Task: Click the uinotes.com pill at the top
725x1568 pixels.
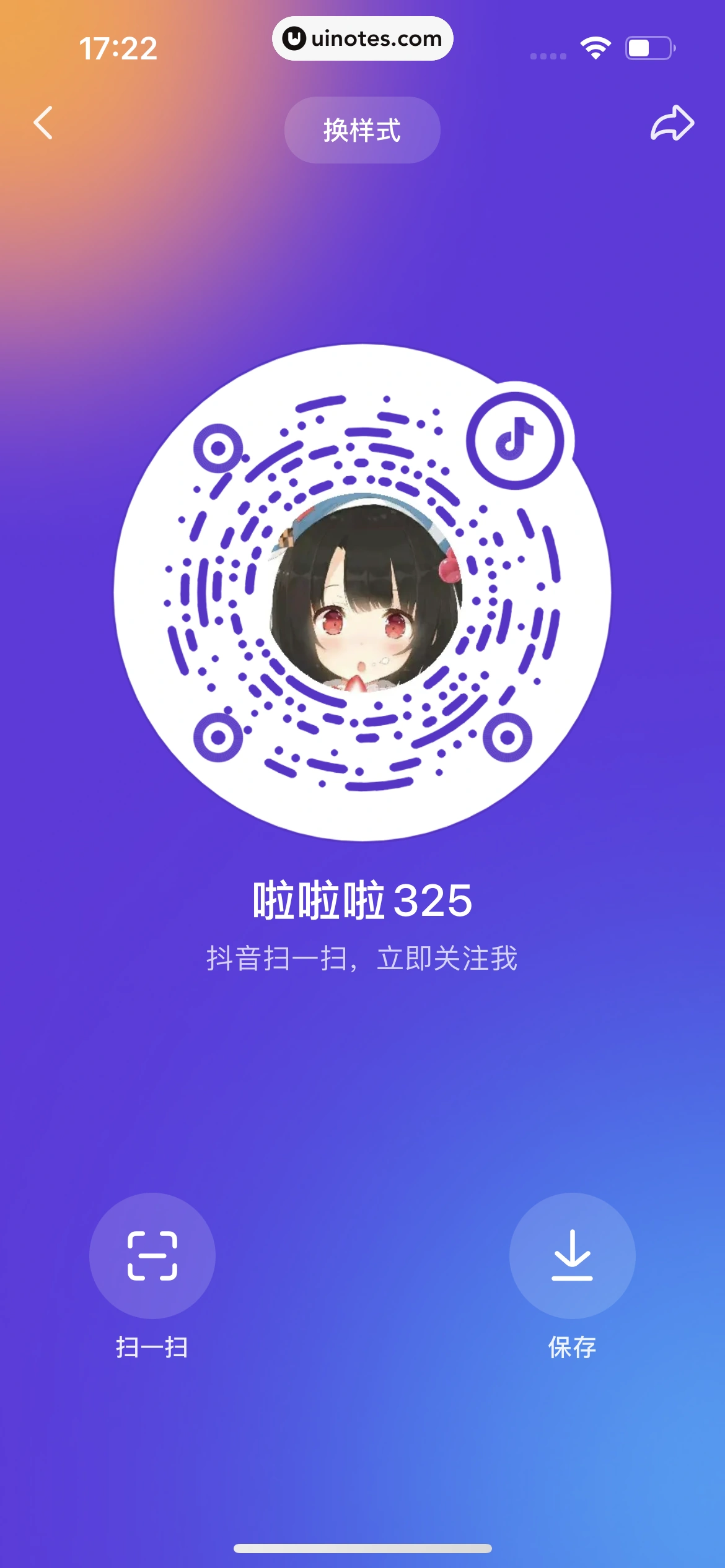Action: 362,38
